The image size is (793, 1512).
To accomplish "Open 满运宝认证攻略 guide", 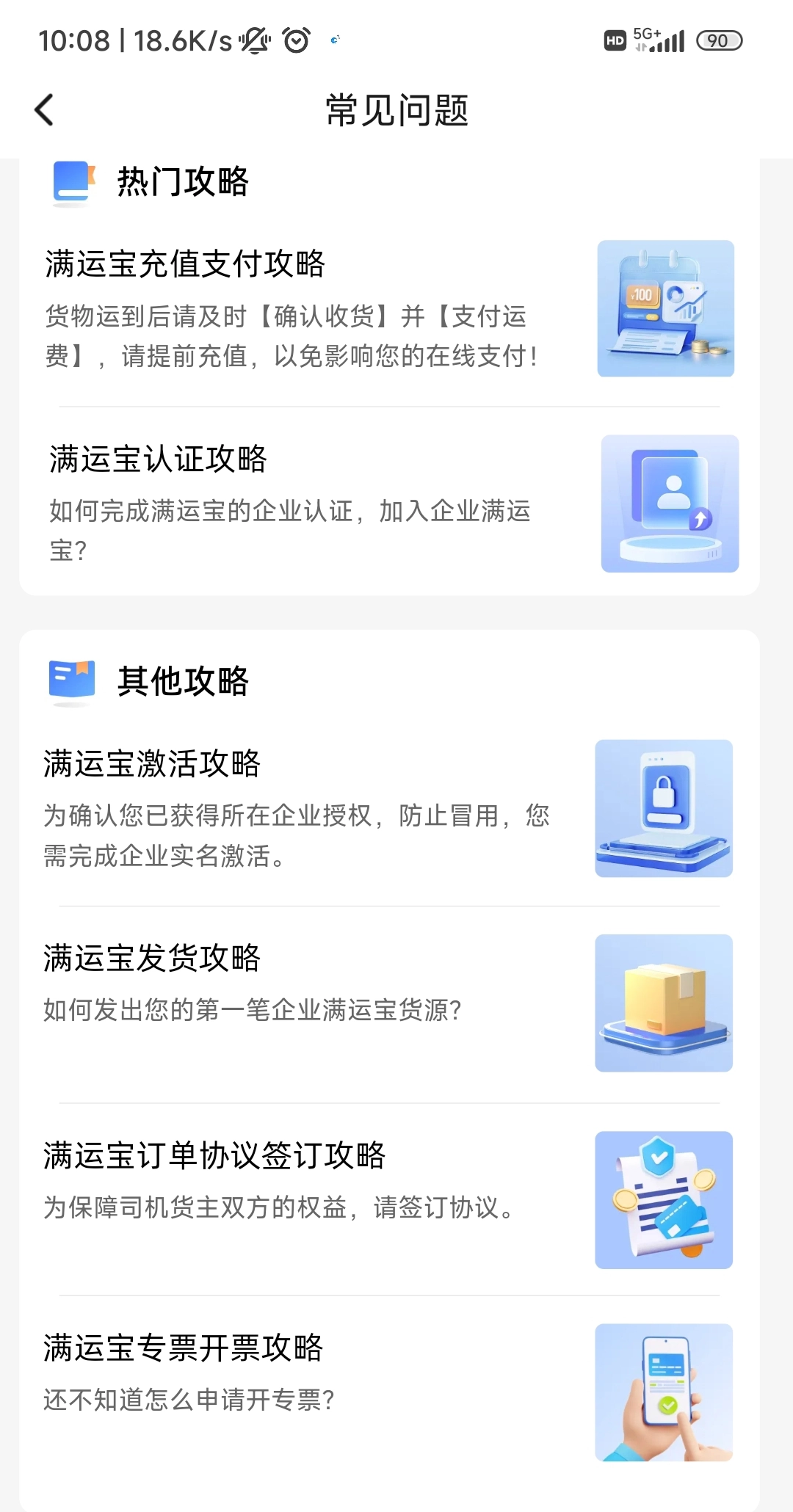I will [158, 459].
